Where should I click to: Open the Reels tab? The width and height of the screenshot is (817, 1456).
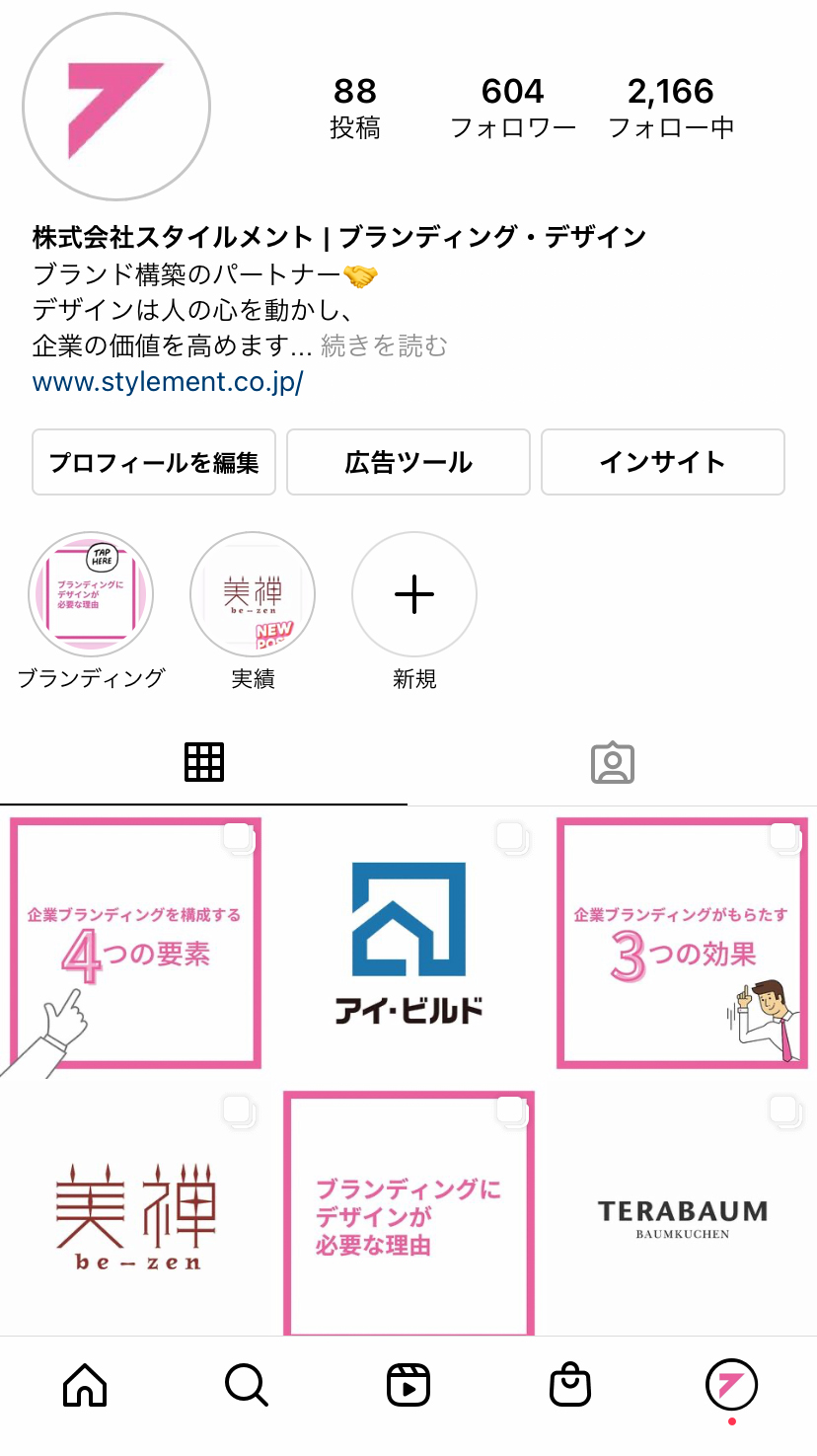tap(408, 1385)
